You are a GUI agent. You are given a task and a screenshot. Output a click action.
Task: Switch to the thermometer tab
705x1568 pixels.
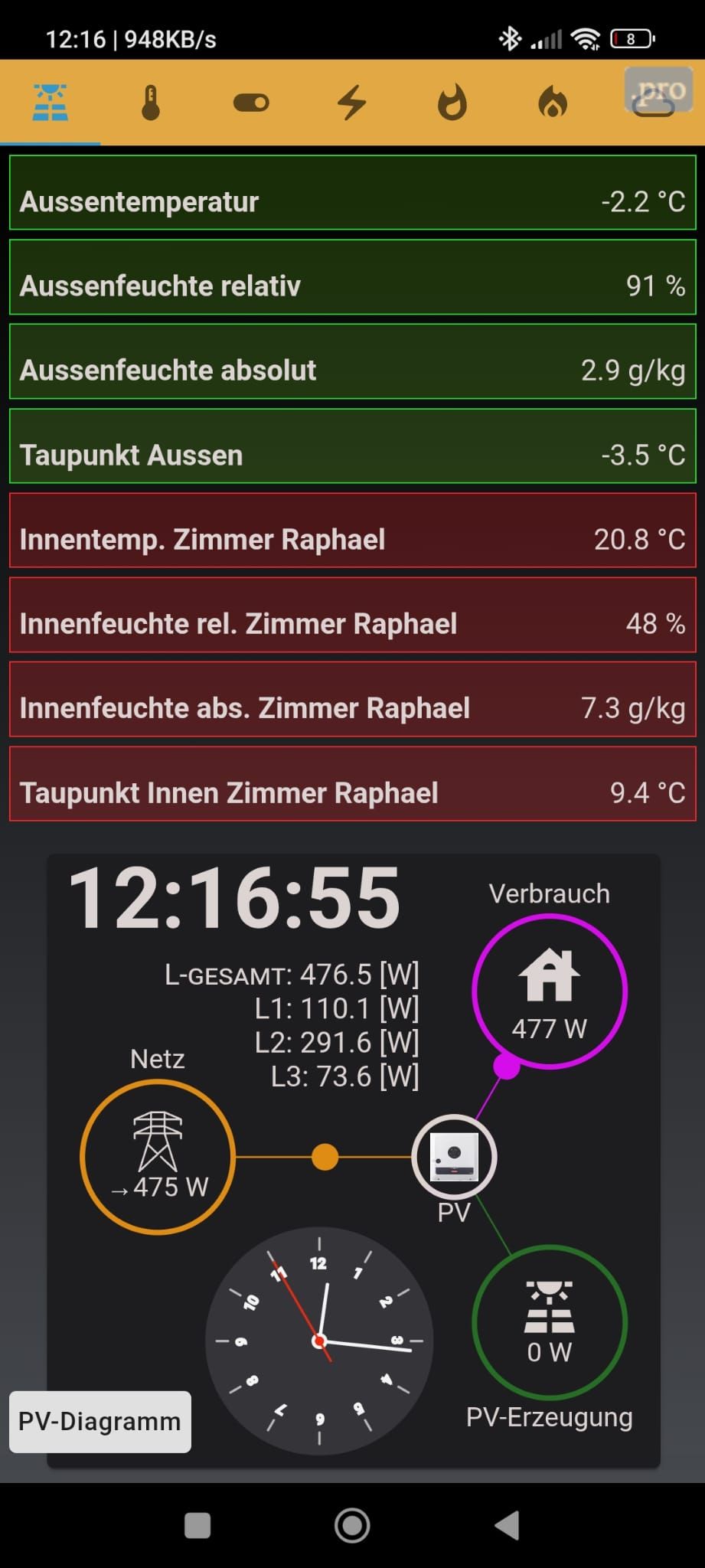(x=151, y=103)
